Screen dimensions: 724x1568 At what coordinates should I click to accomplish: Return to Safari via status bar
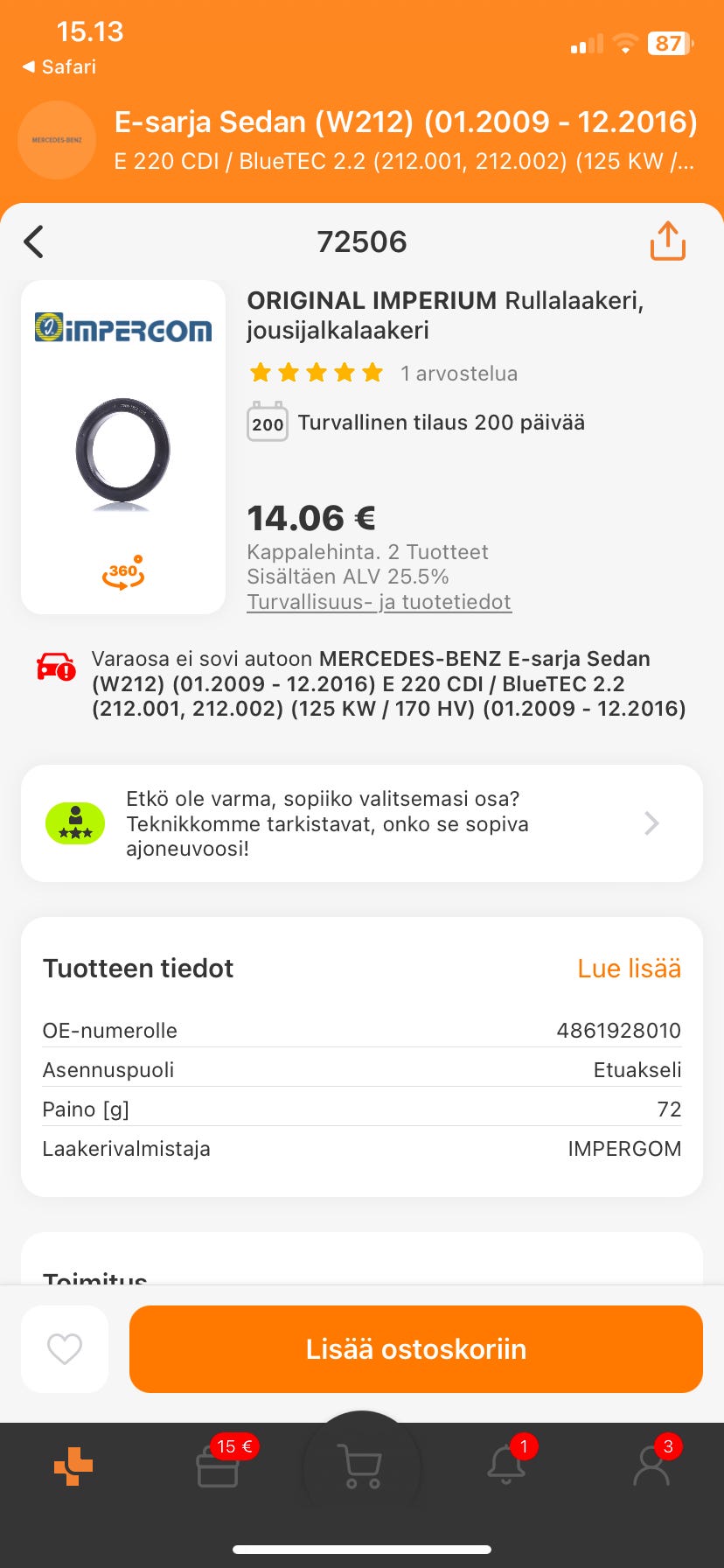click(59, 66)
